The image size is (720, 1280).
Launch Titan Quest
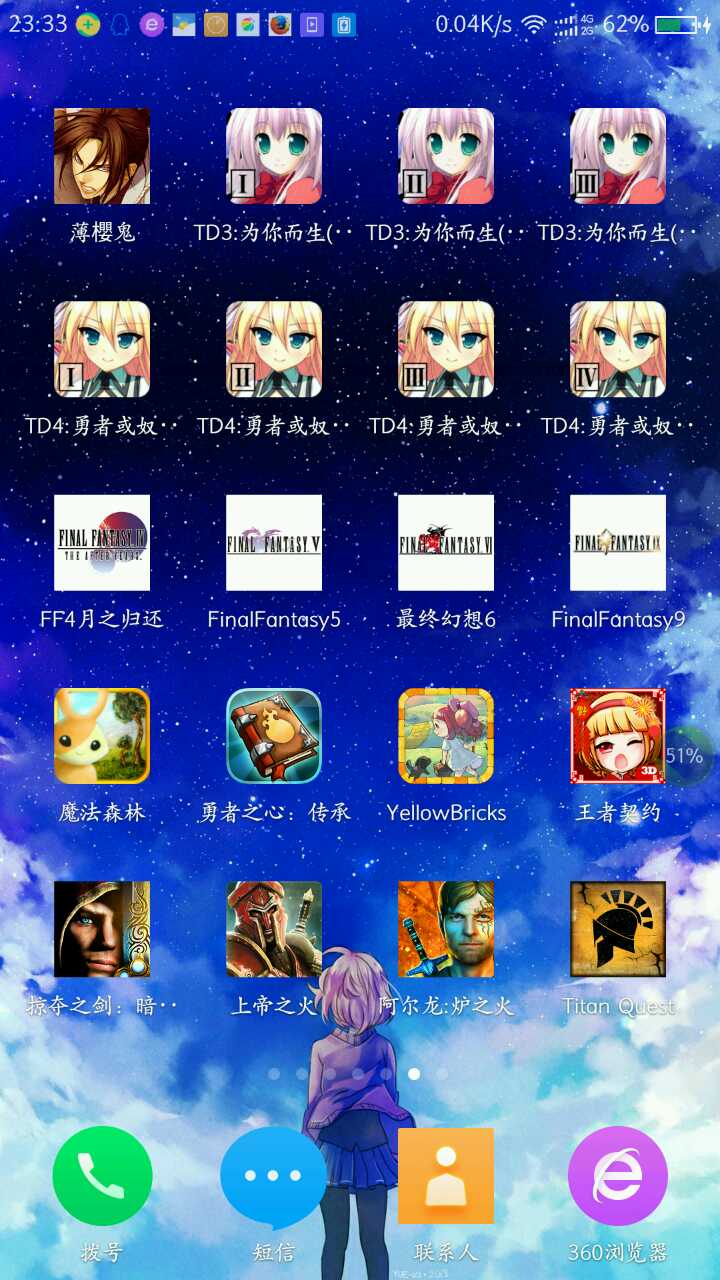coord(618,928)
